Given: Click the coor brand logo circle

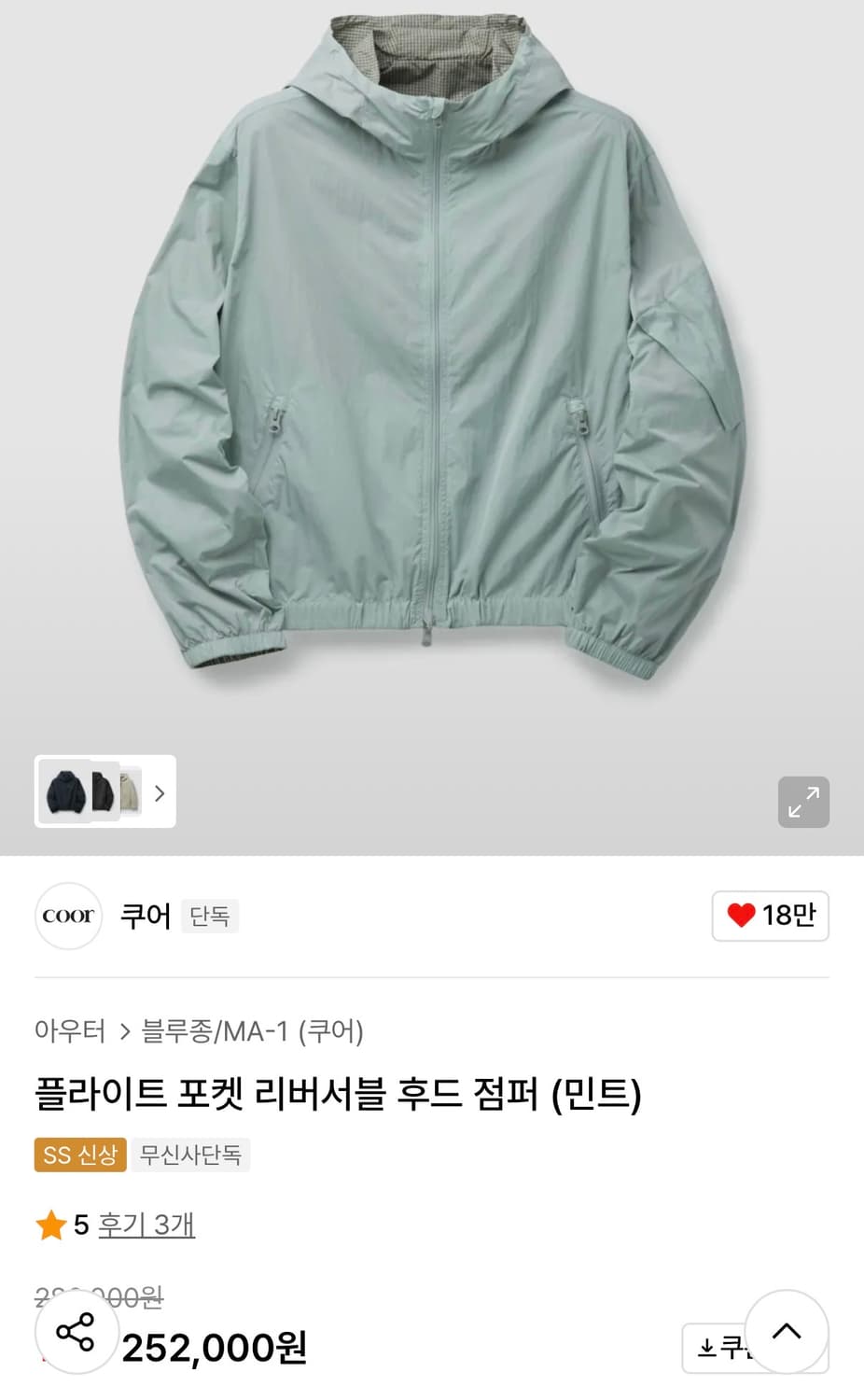Looking at the screenshot, I should point(67,916).
